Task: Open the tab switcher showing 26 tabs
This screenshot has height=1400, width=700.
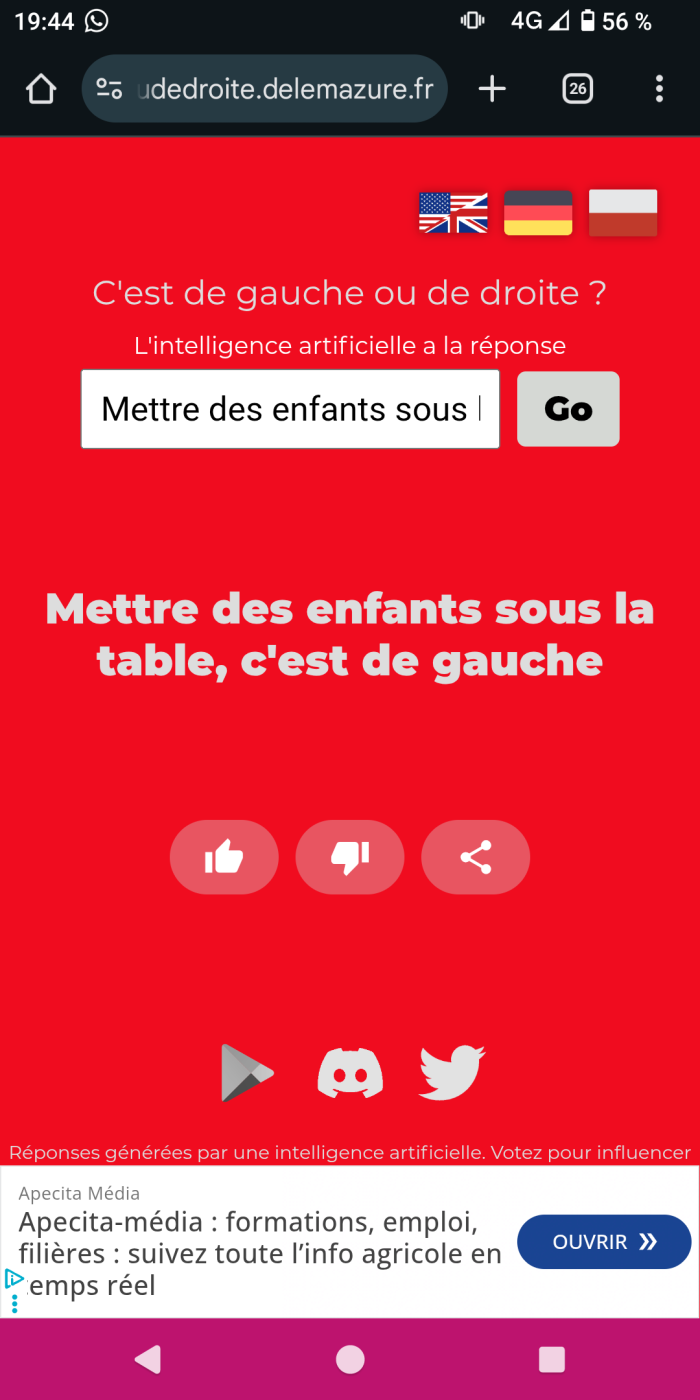Action: point(577,89)
